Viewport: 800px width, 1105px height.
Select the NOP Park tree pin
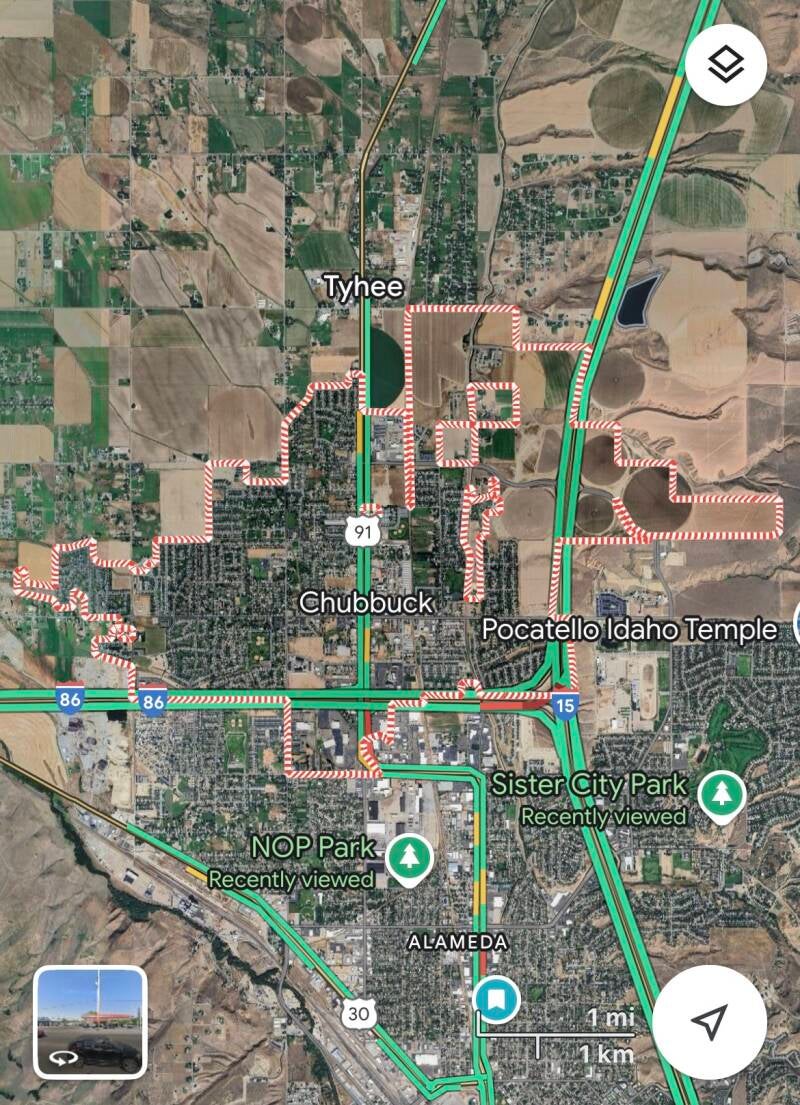tap(408, 858)
